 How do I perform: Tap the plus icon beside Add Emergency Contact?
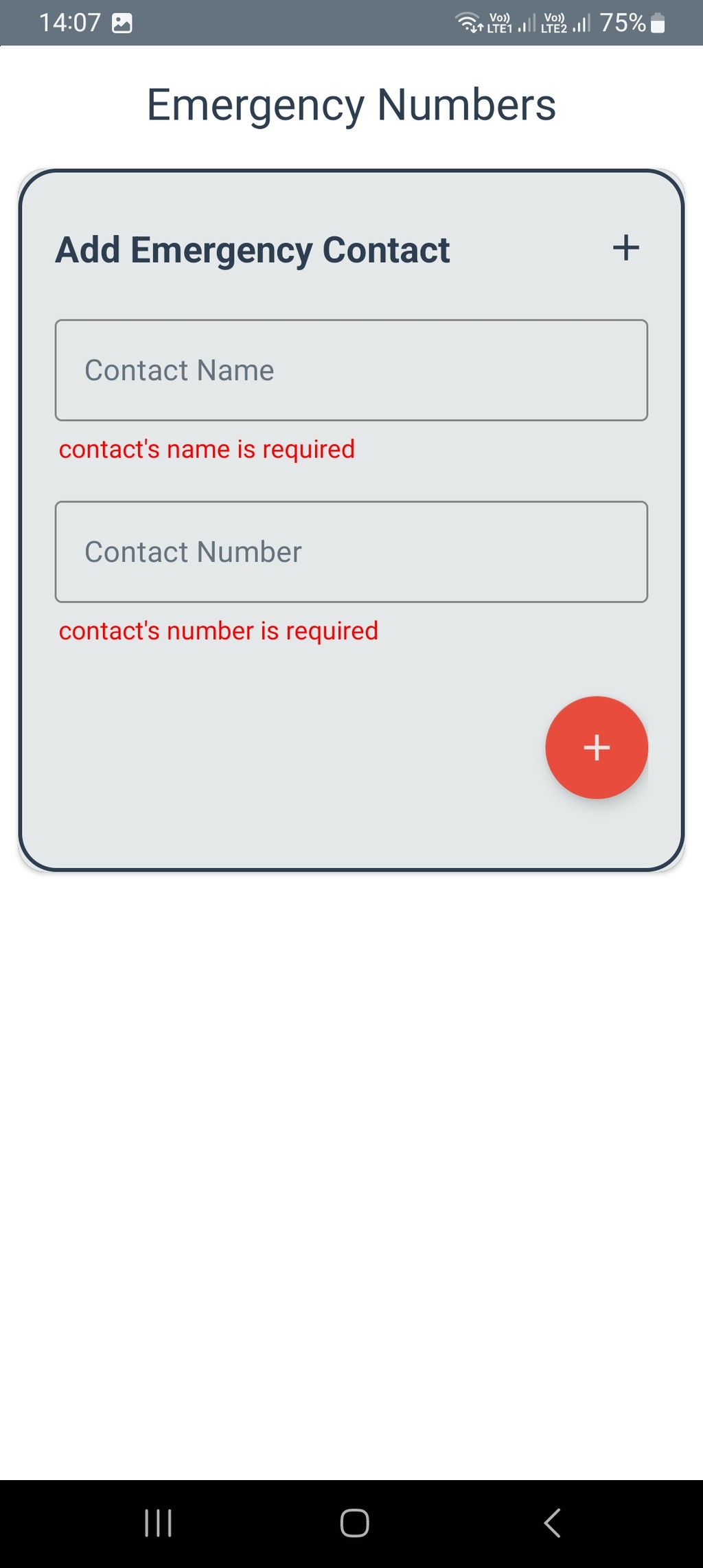click(625, 248)
